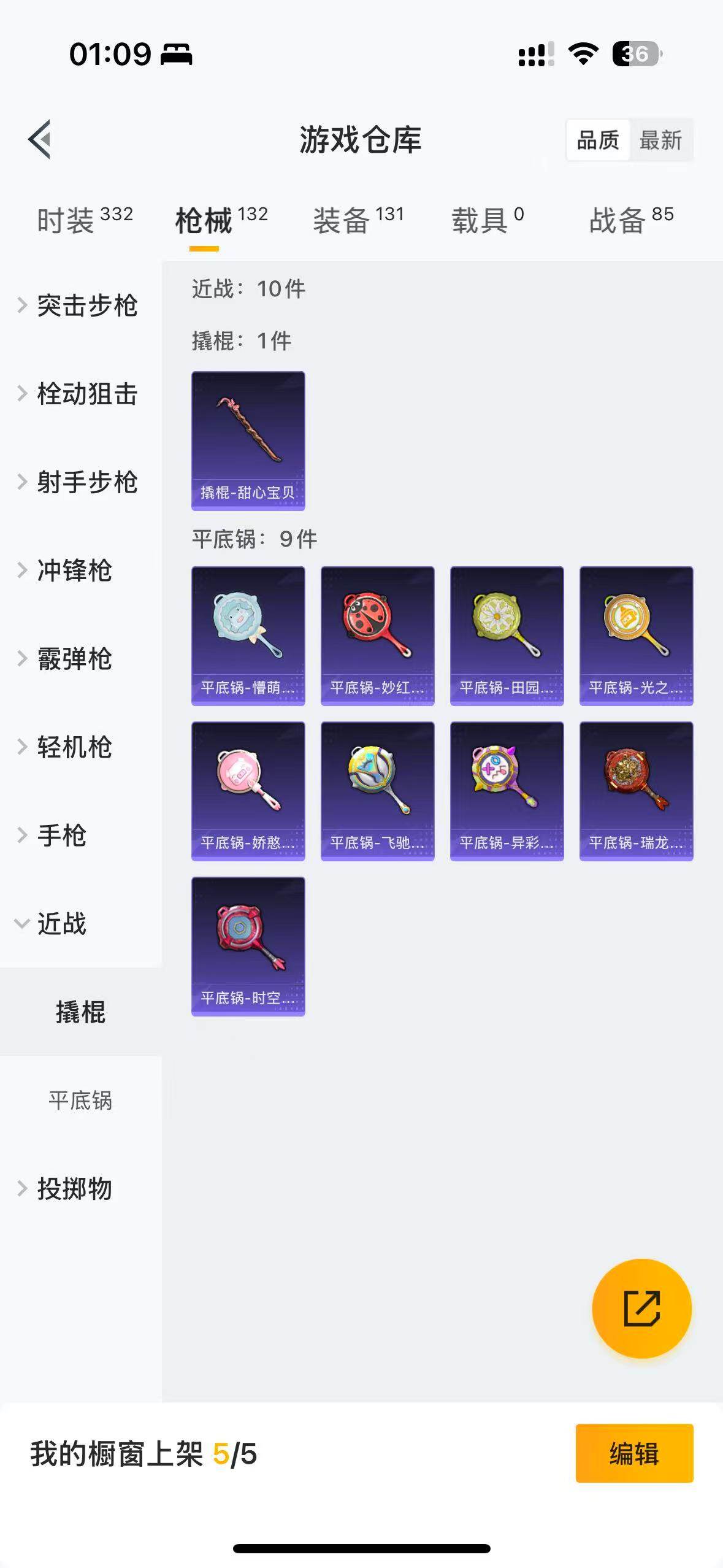Open the 平底锅-瑞龙 item
The width and height of the screenshot is (723, 1568).
(636, 791)
